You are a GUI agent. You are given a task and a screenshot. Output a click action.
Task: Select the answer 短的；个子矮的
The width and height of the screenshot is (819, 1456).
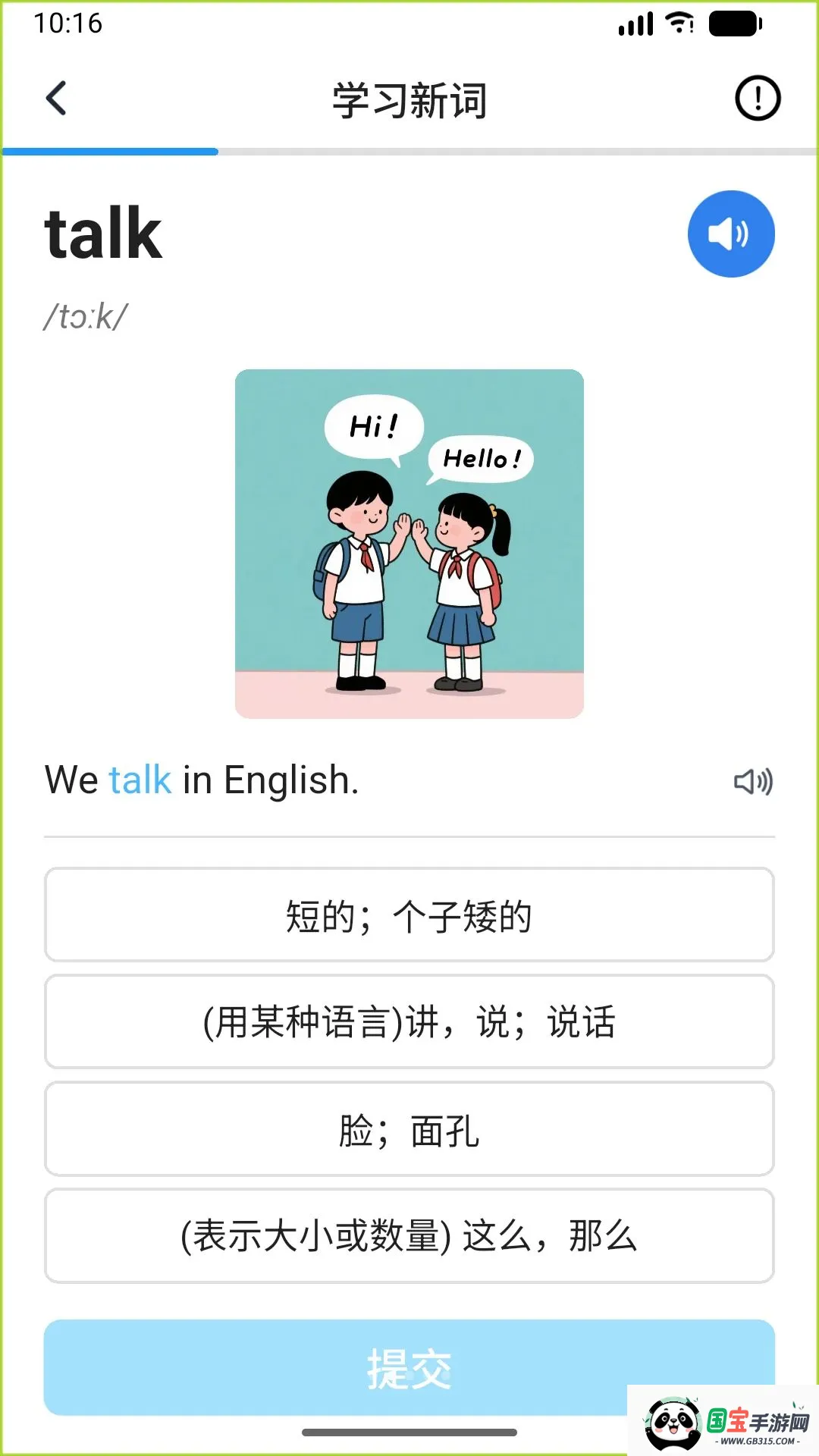click(409, 915)
